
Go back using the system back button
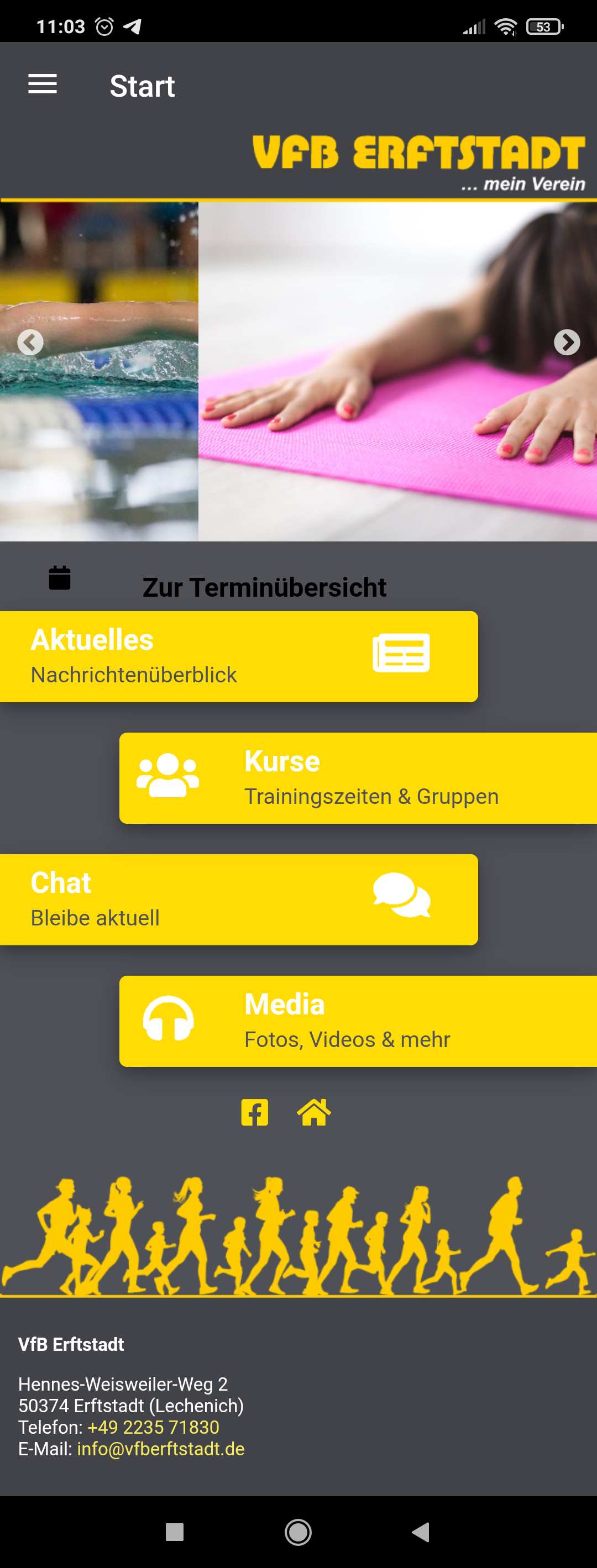pyautogui.click(x=420, y=1532)
